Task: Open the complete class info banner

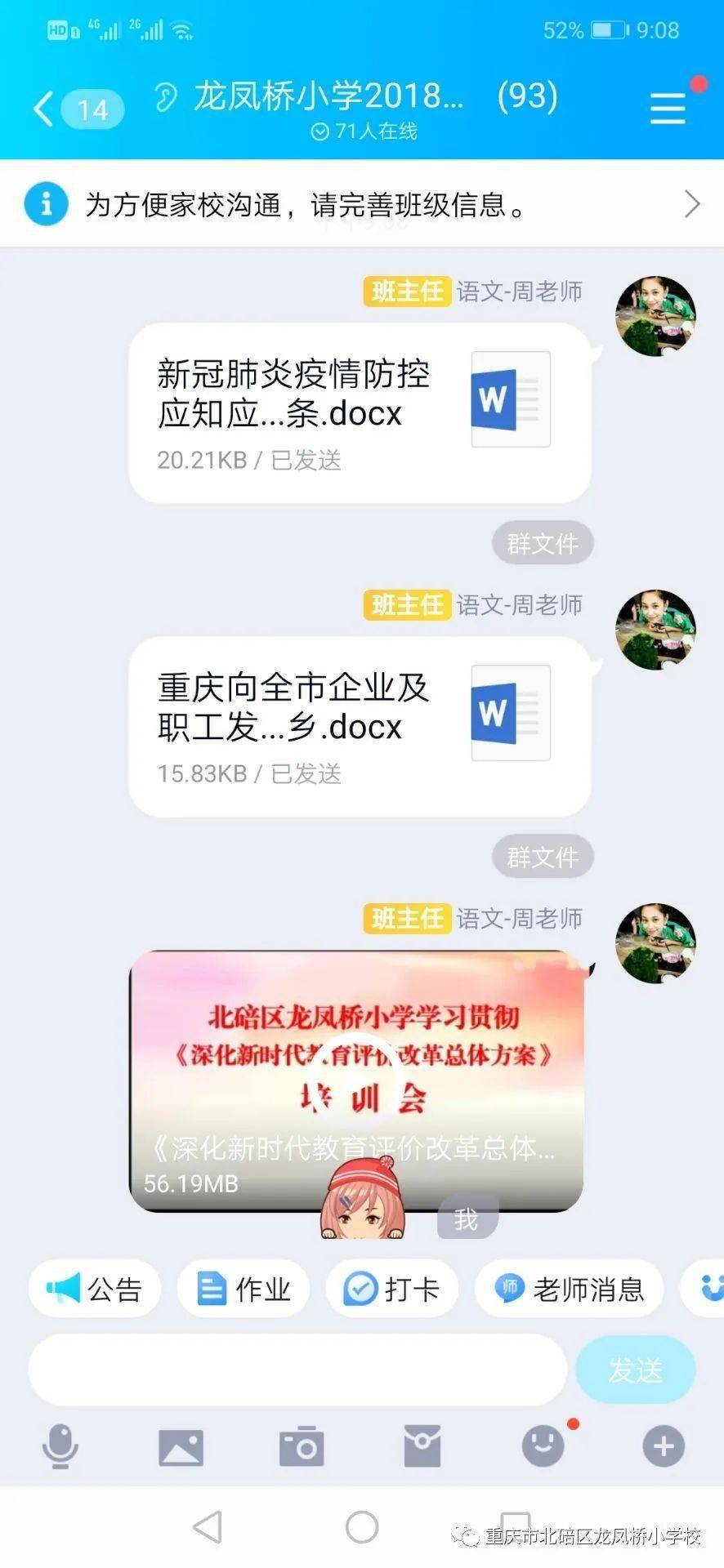Action: point(362,204)
